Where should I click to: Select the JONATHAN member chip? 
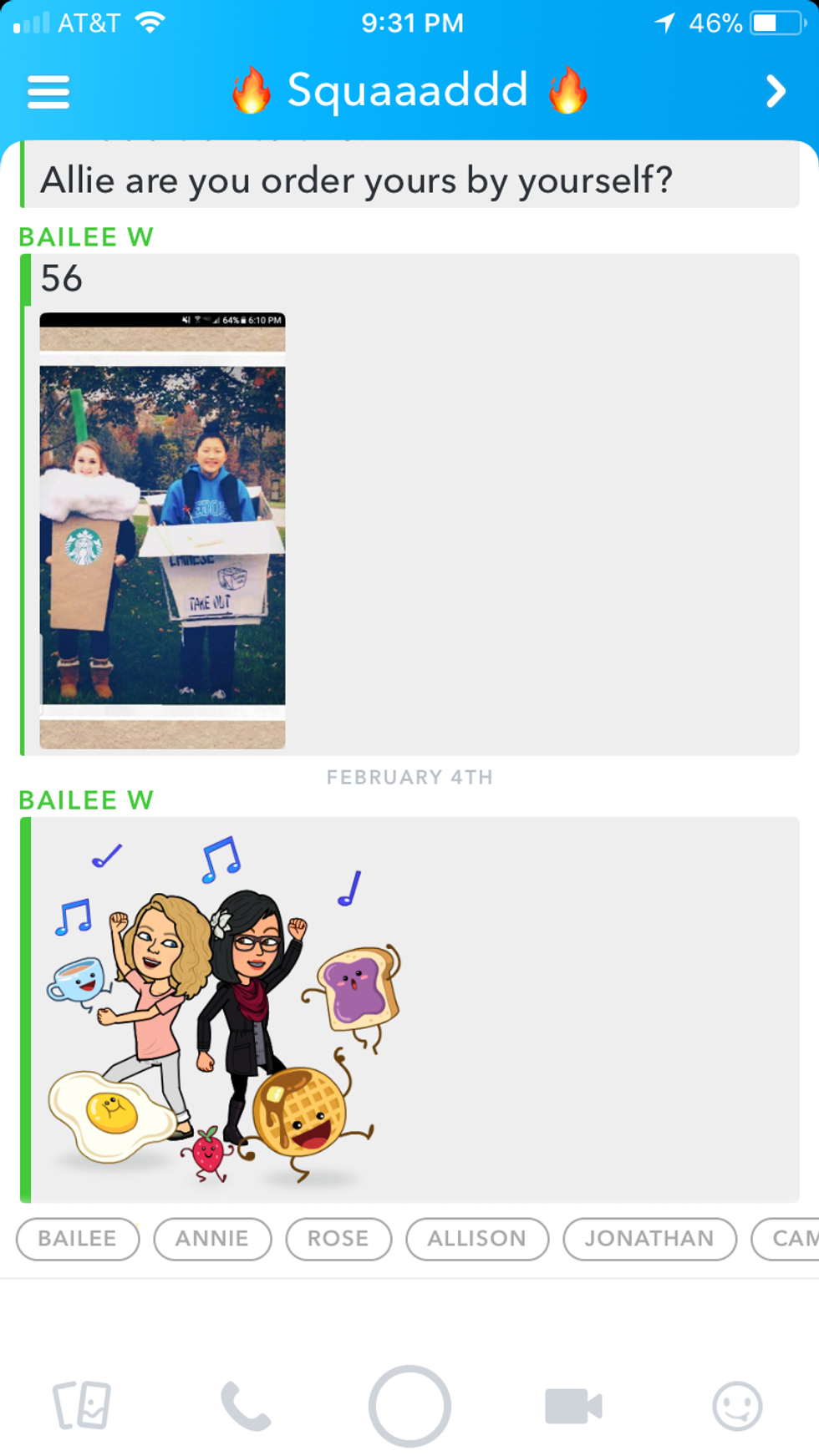[649, 1238]
